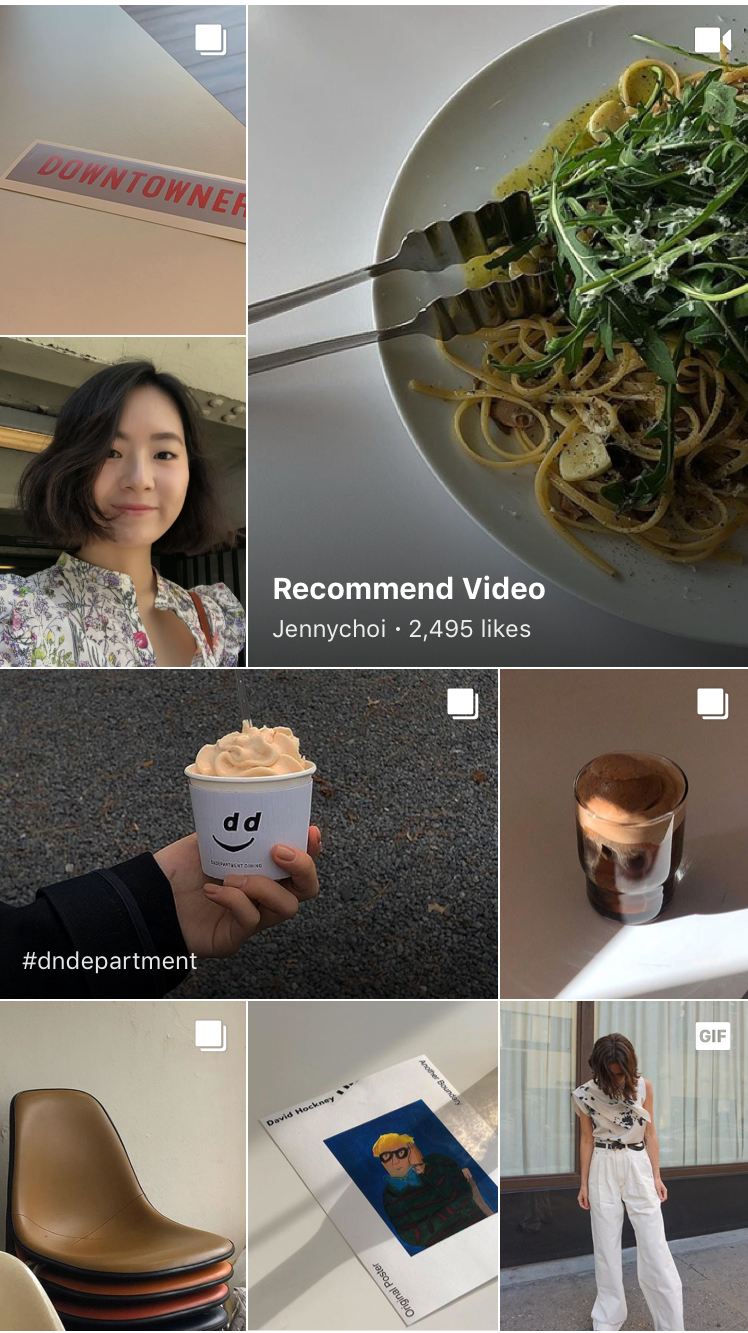View the iced coffee glass post
Screen dimensions: 748x1333
[624, 834]
